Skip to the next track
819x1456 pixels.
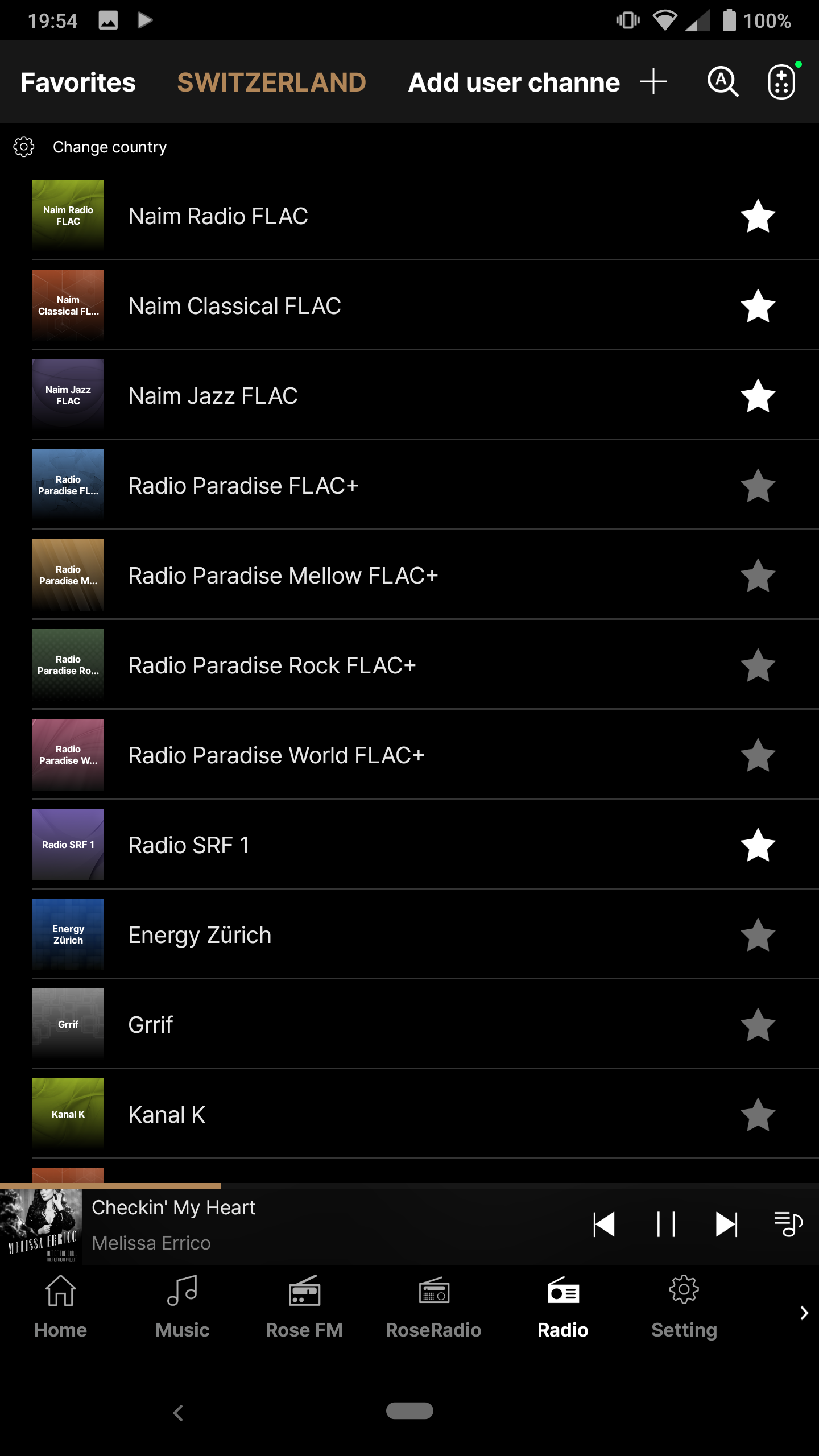point(726,1225)
